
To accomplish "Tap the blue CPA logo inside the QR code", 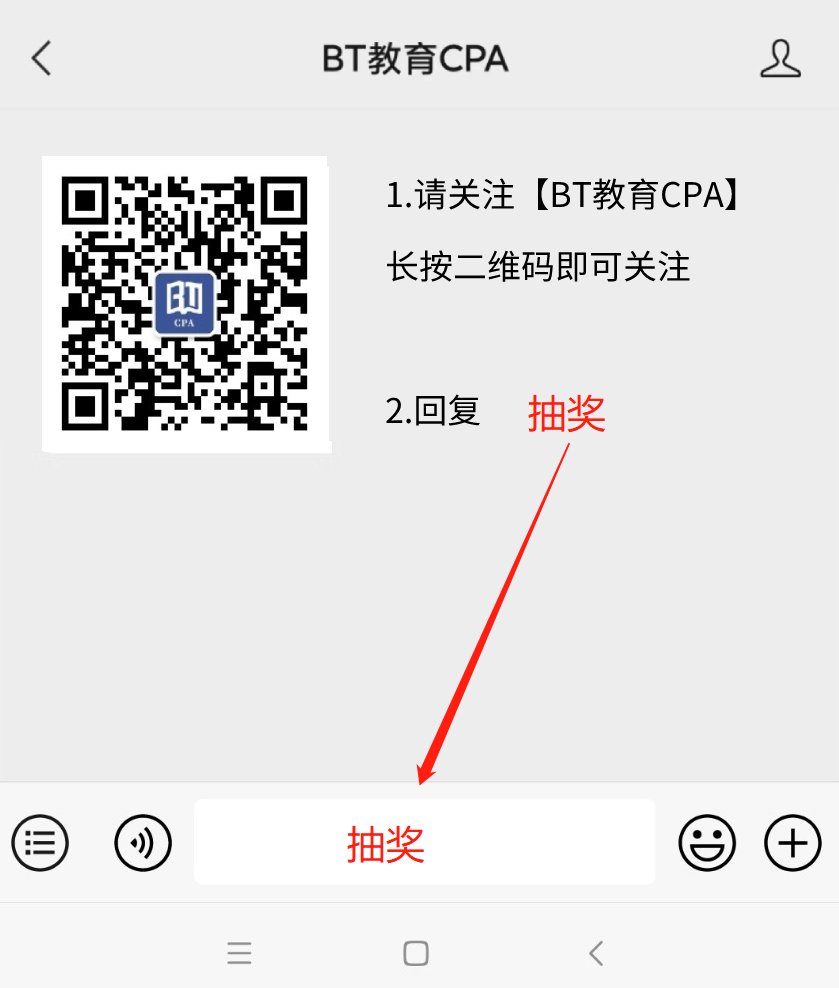I will pos(184,301).
